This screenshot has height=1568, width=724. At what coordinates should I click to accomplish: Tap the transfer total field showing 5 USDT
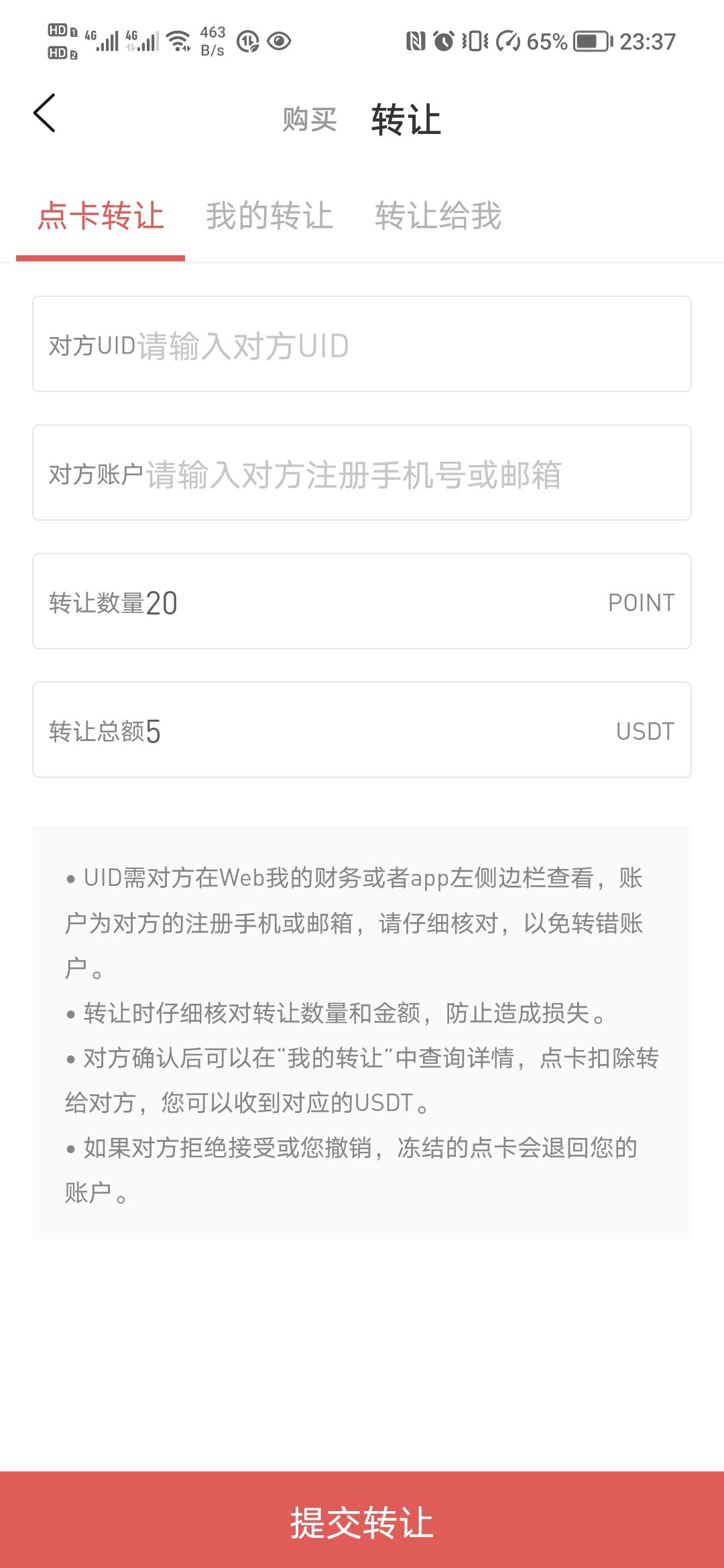tap(362, 730)
